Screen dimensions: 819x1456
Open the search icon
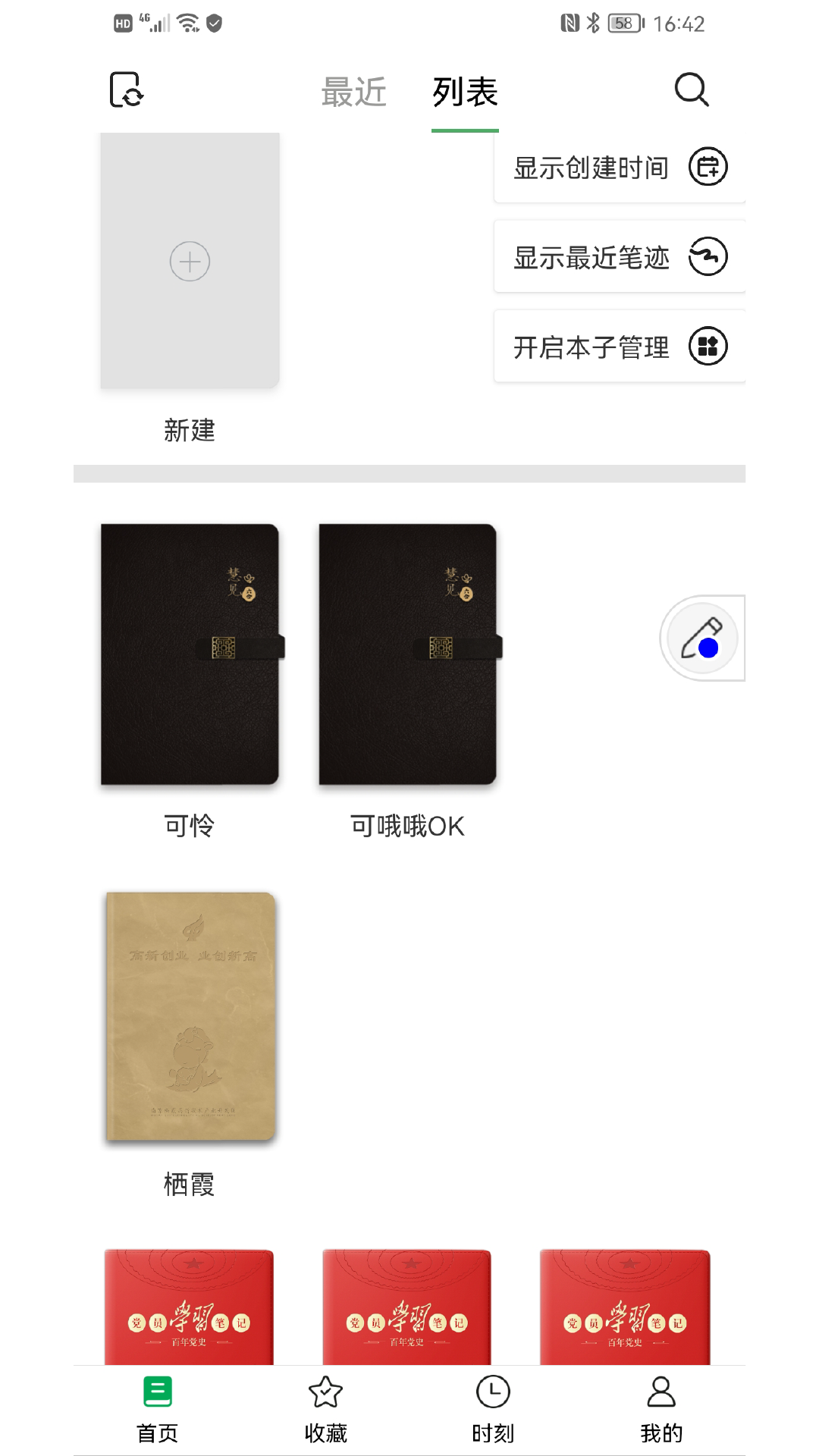(692, 90)
